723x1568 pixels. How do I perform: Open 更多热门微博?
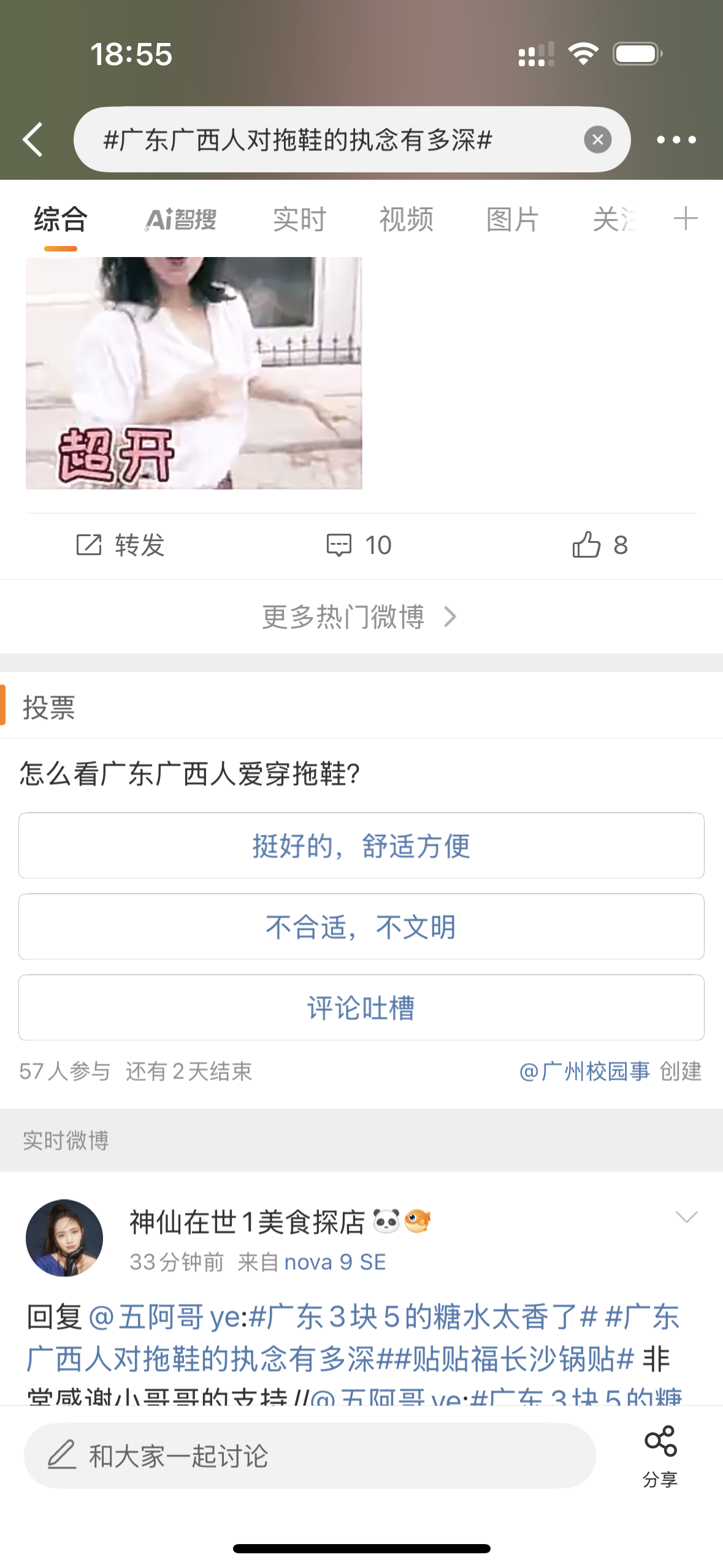[x=361, y=617]
